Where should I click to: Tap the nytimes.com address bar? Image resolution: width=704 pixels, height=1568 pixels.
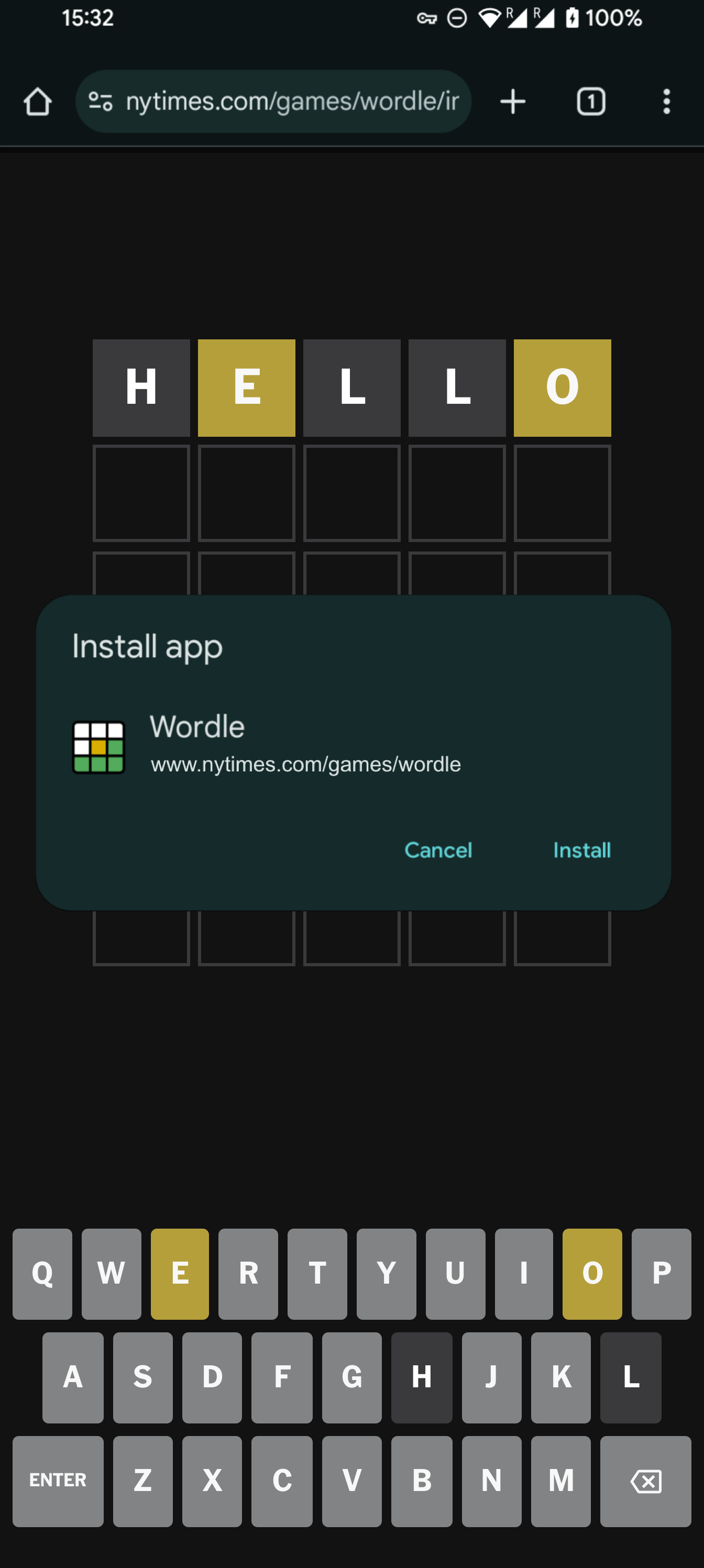coord(291,101)
